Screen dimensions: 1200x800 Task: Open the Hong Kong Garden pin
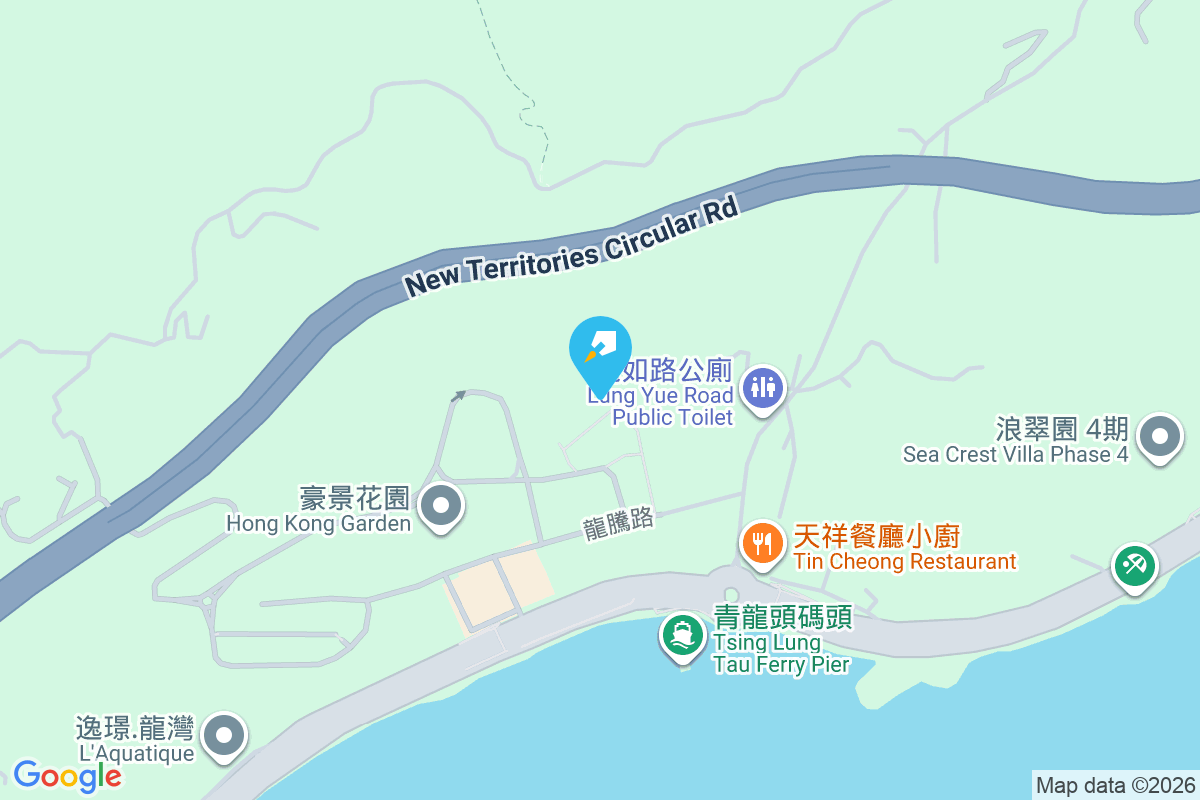[441, 504]
